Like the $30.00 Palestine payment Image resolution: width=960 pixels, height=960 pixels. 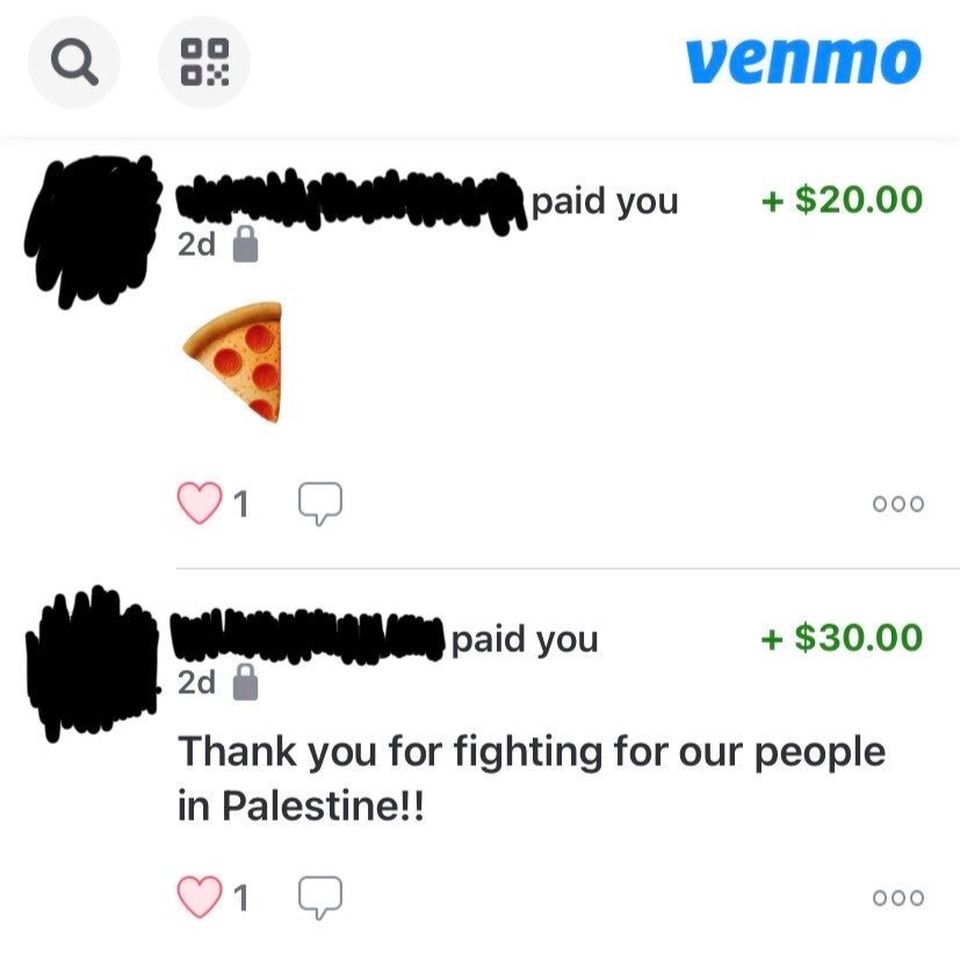(198, 897)
